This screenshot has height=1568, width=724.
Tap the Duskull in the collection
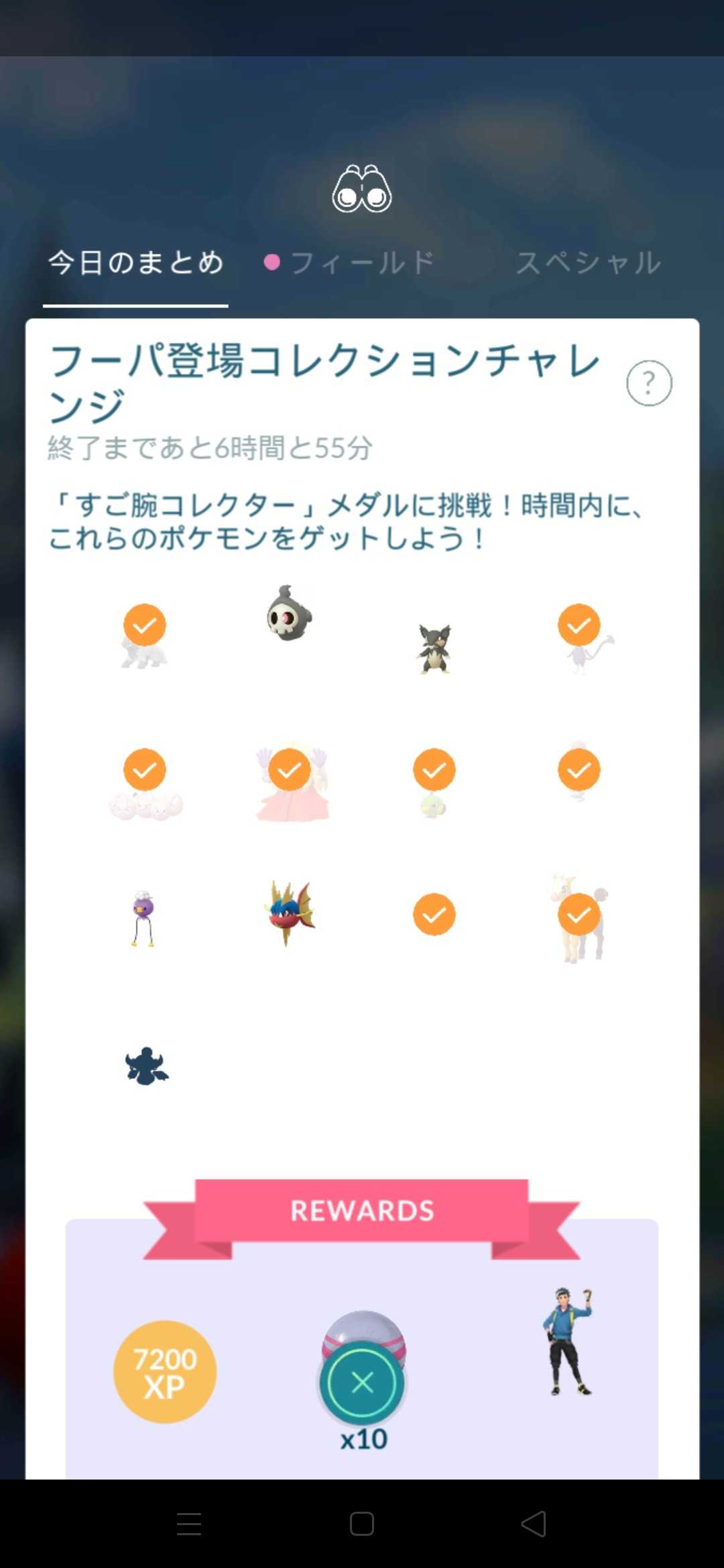(x=290, y=614)
